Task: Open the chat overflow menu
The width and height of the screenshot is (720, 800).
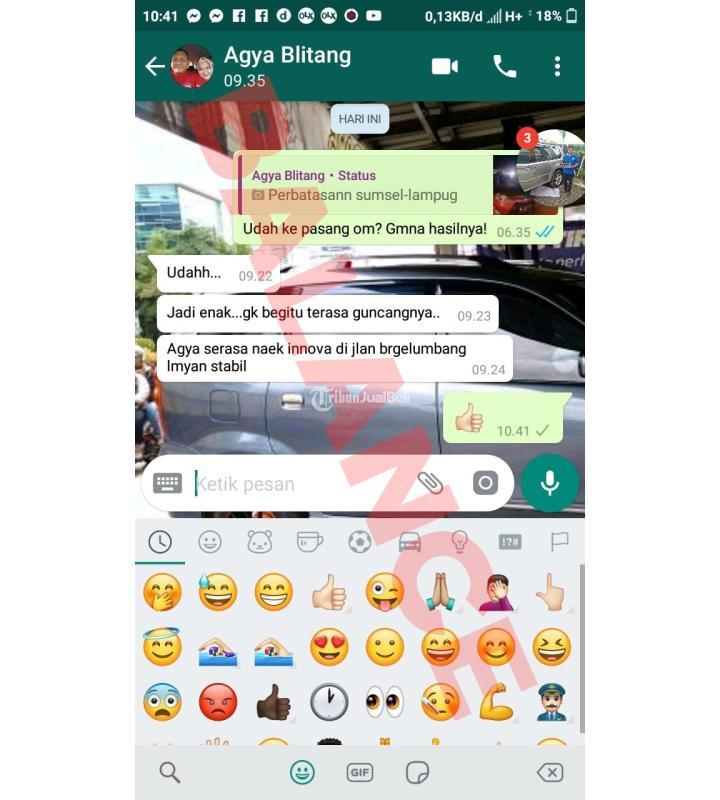Action: click(557, 67)
